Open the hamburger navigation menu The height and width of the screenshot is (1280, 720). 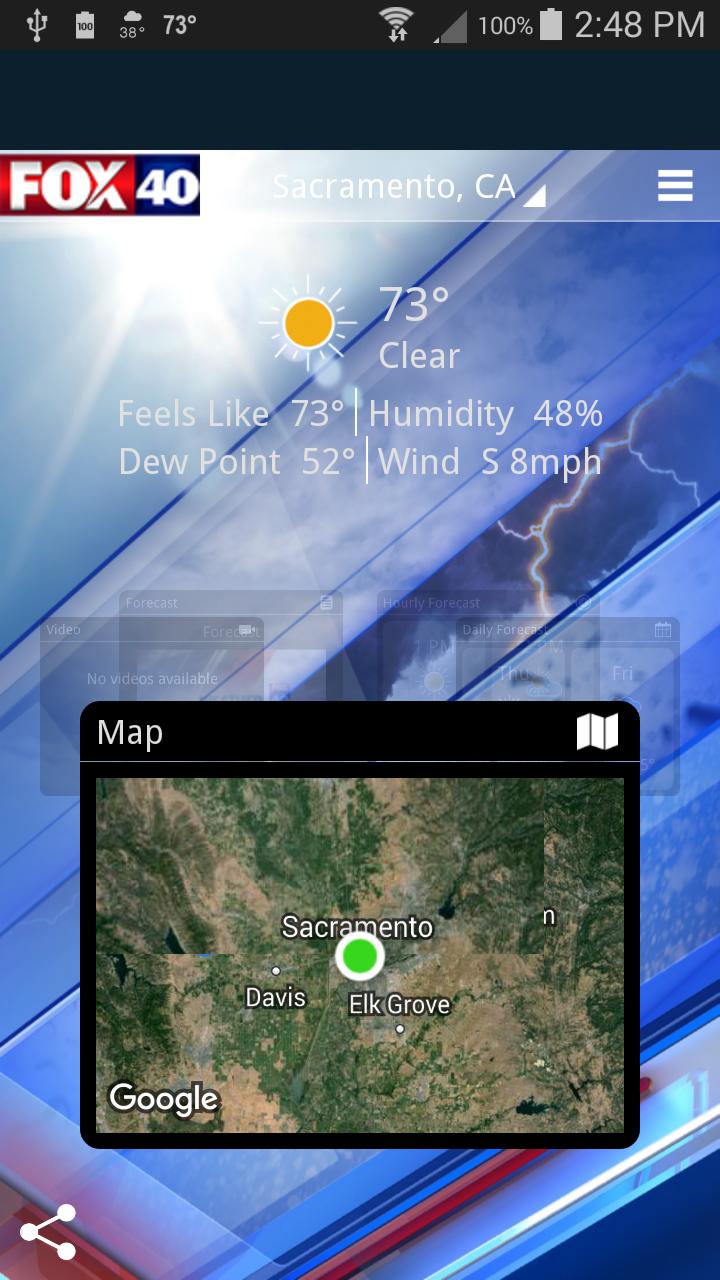click(676, 185)
